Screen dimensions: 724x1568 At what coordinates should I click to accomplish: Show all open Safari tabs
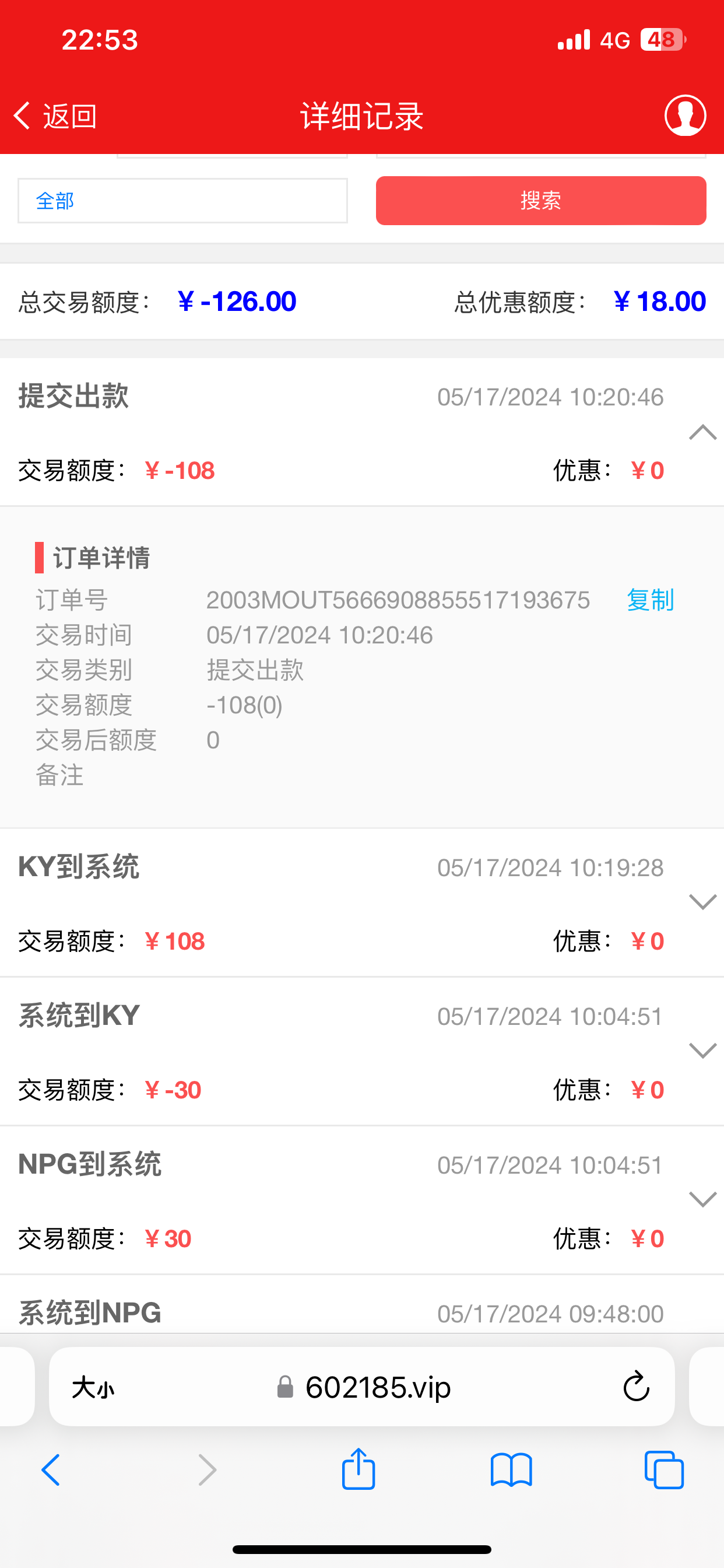pos(664,1470)
